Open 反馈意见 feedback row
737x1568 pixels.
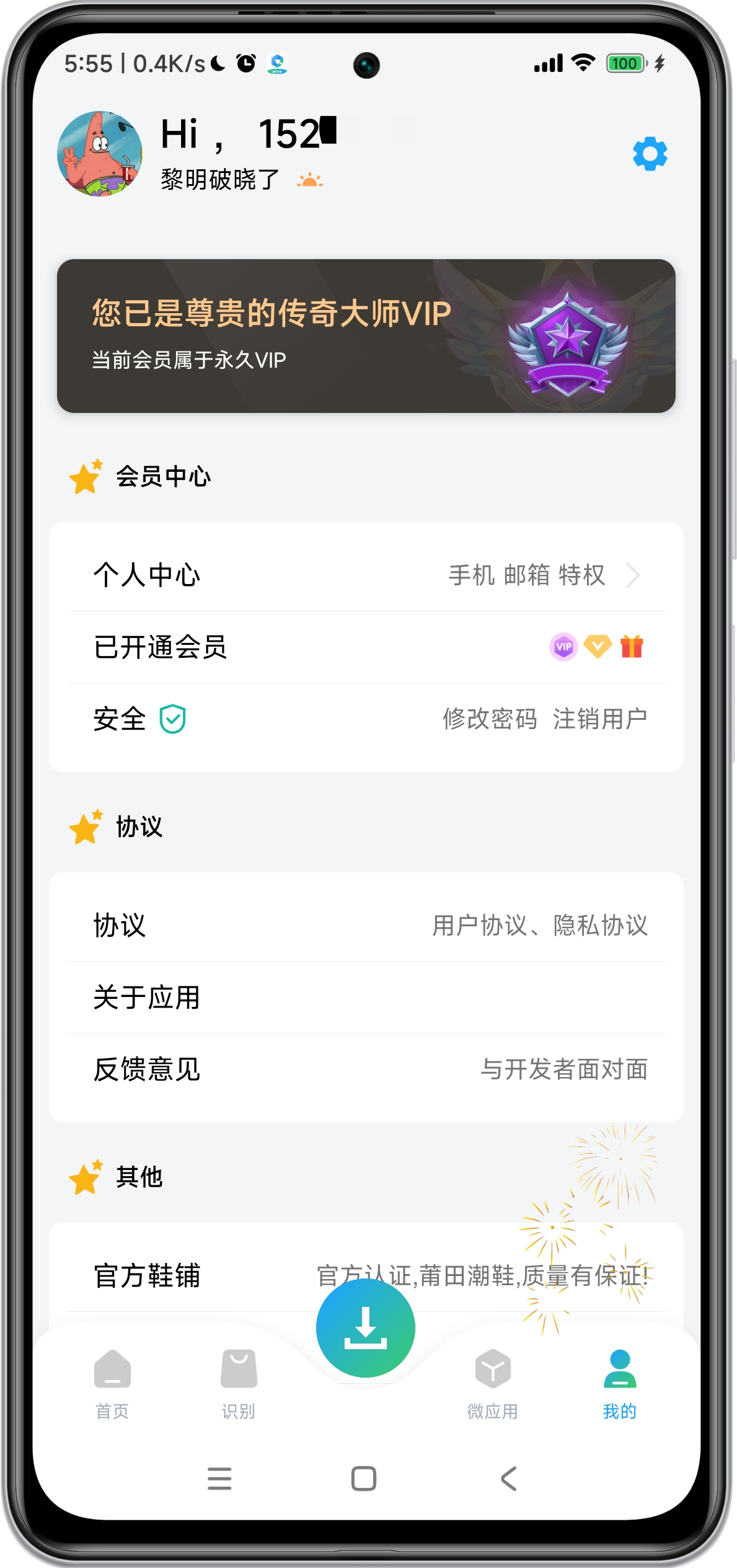[x=366, y=1070]
